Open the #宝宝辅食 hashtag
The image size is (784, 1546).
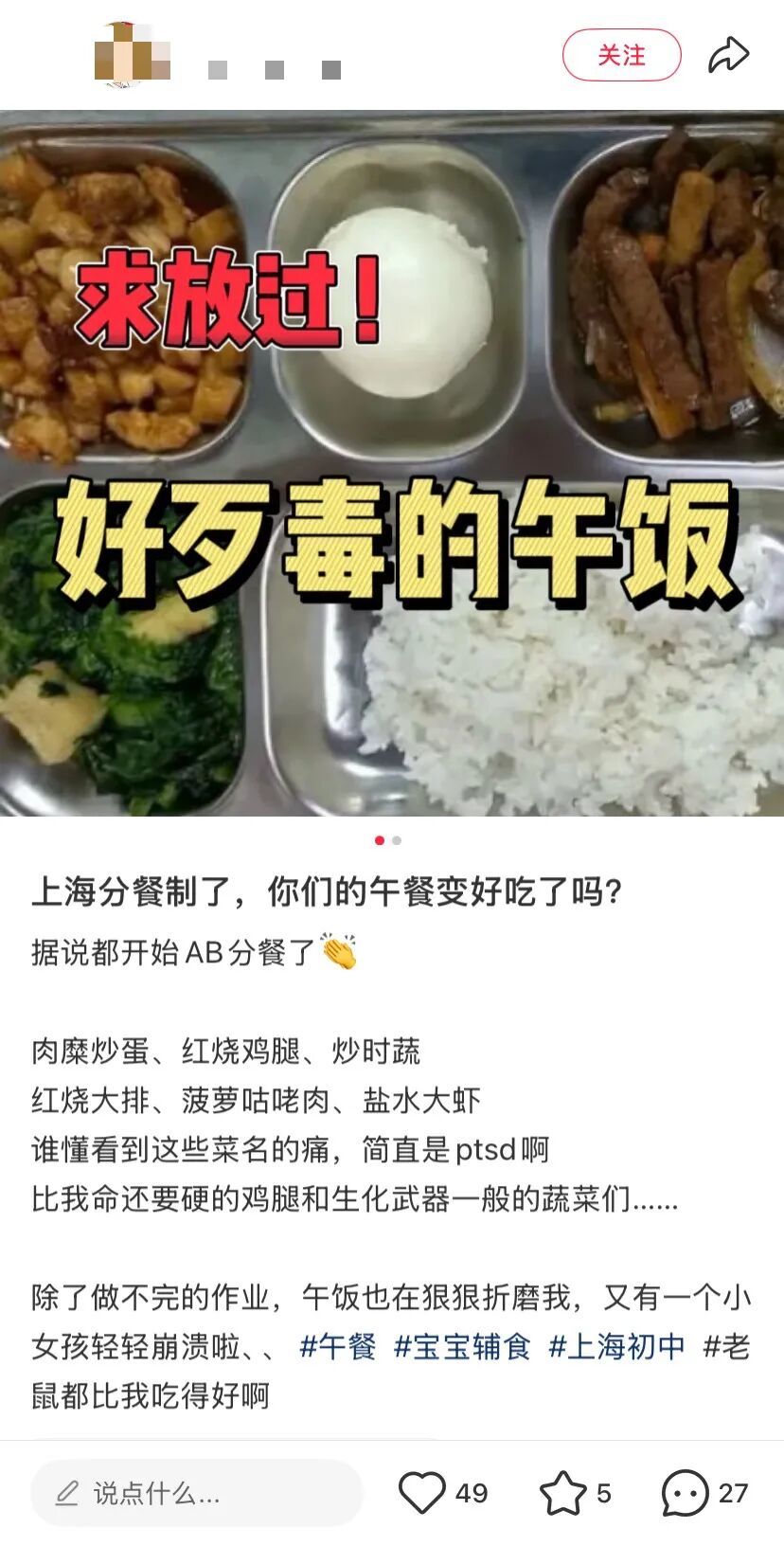pyautogui.click(x=462, y=1346)
